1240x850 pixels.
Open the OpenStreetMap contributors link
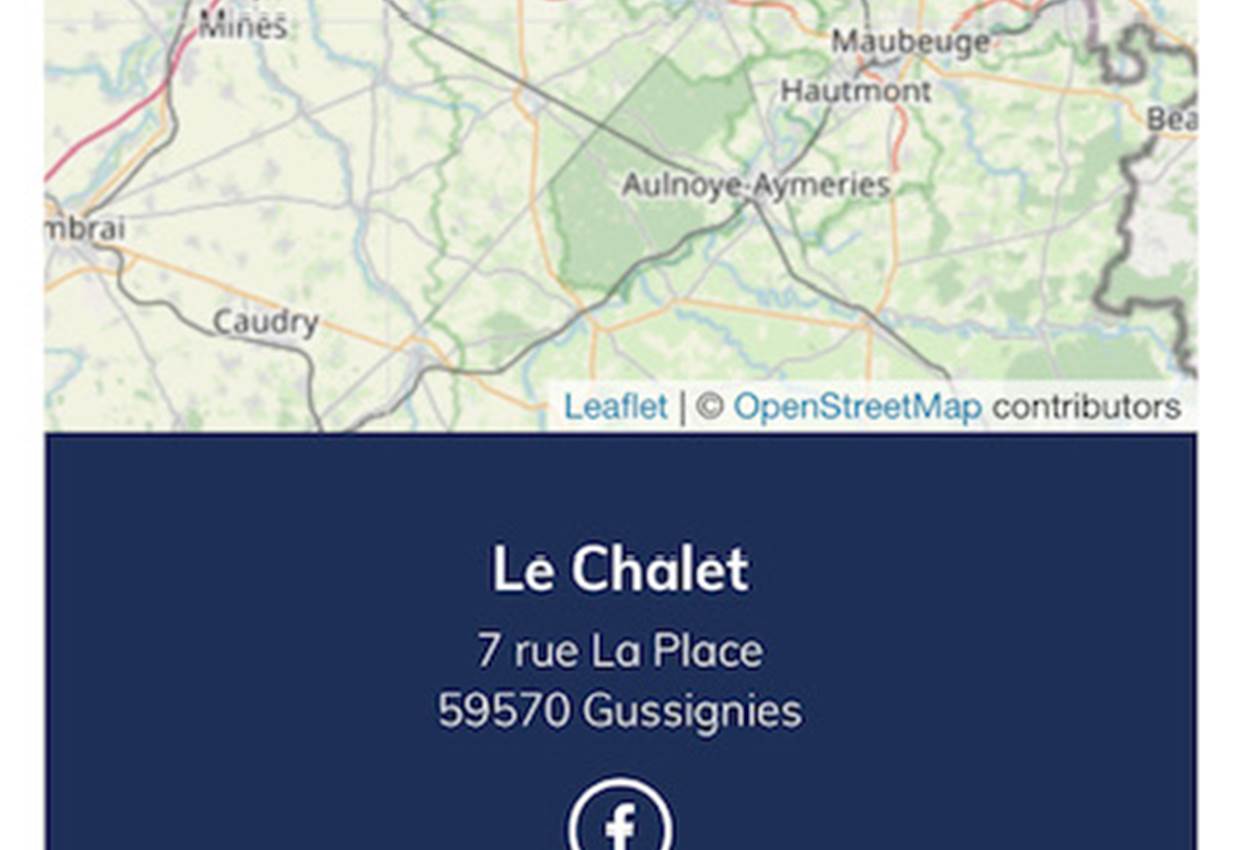[x=857, y=407]
